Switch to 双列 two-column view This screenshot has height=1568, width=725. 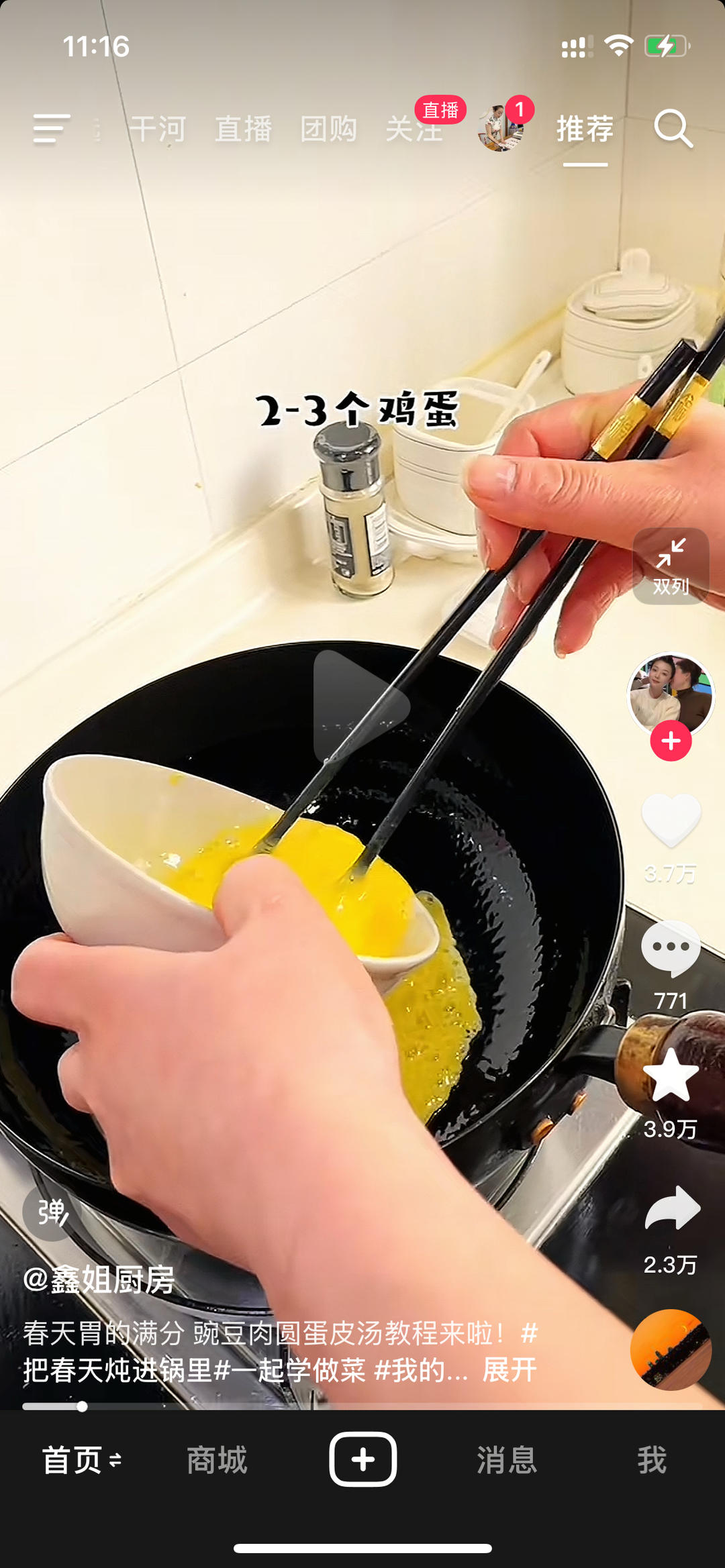(671, 566)
